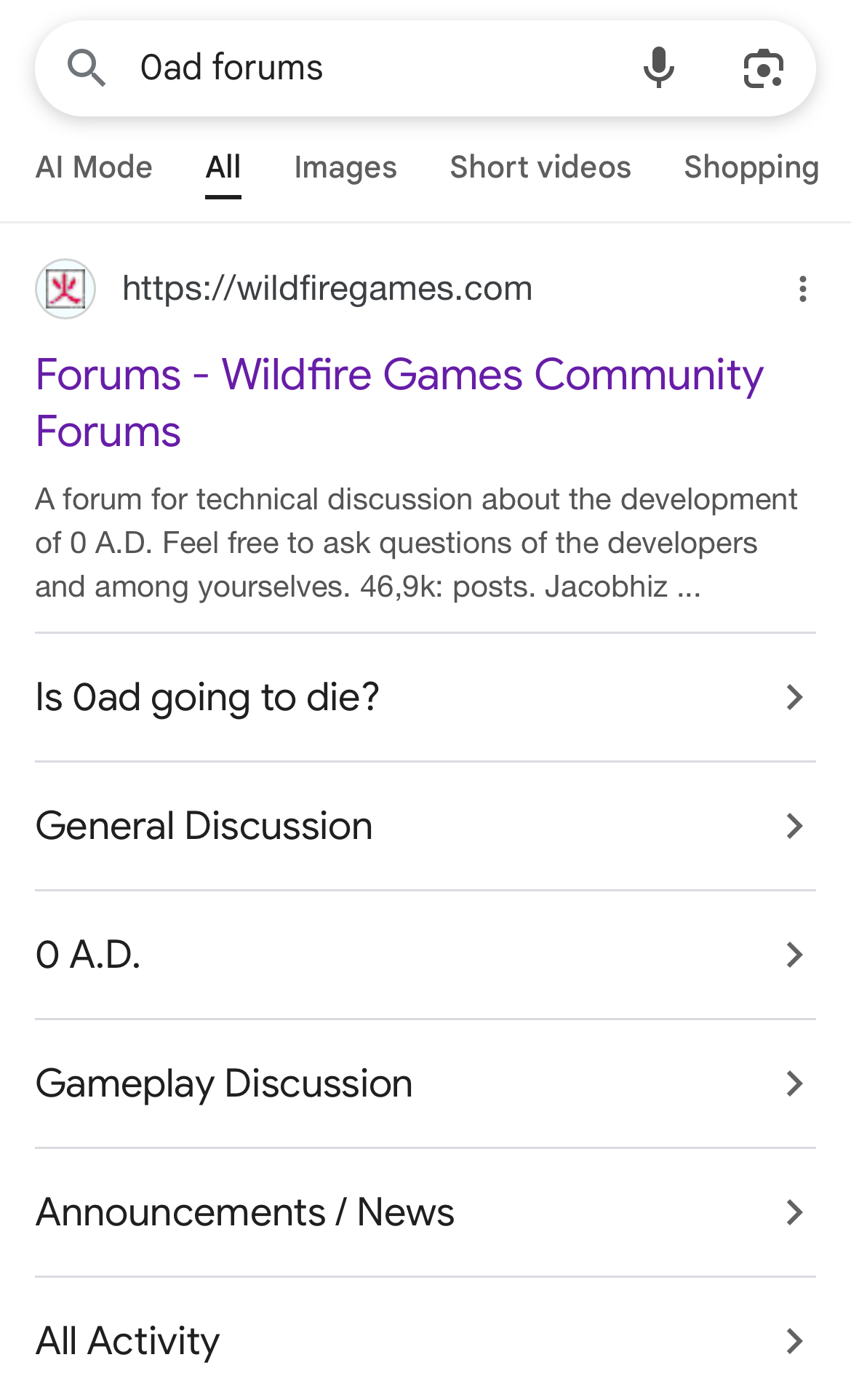Select the All results tab
Viewport: 851px width, 1400px height.
(223, 167)
